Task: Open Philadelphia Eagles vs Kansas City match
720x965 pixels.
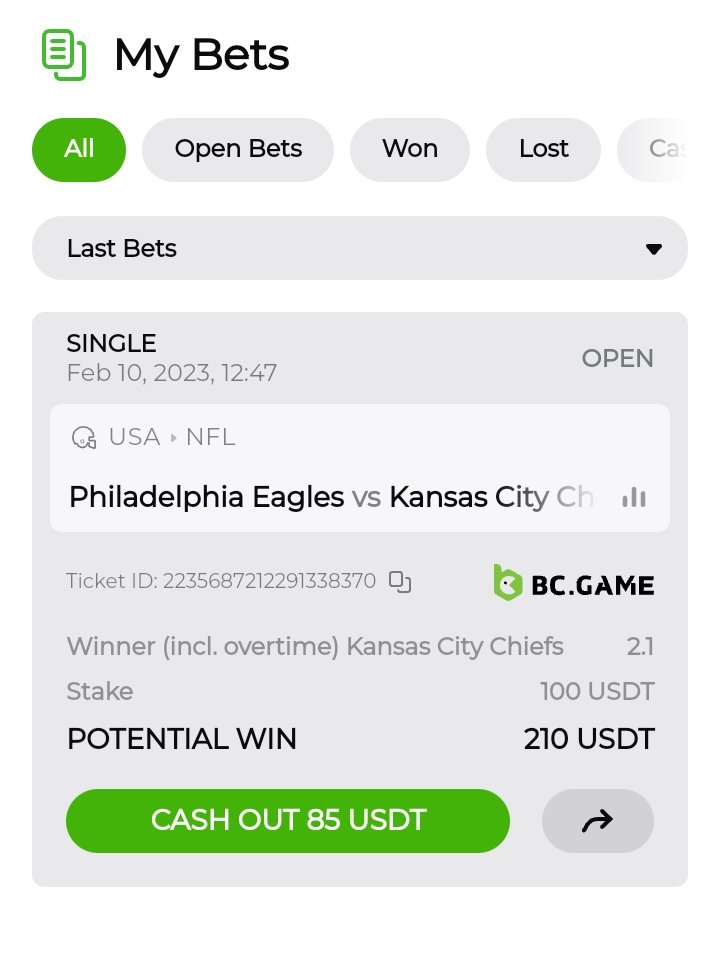Action: tap(330, 497)
